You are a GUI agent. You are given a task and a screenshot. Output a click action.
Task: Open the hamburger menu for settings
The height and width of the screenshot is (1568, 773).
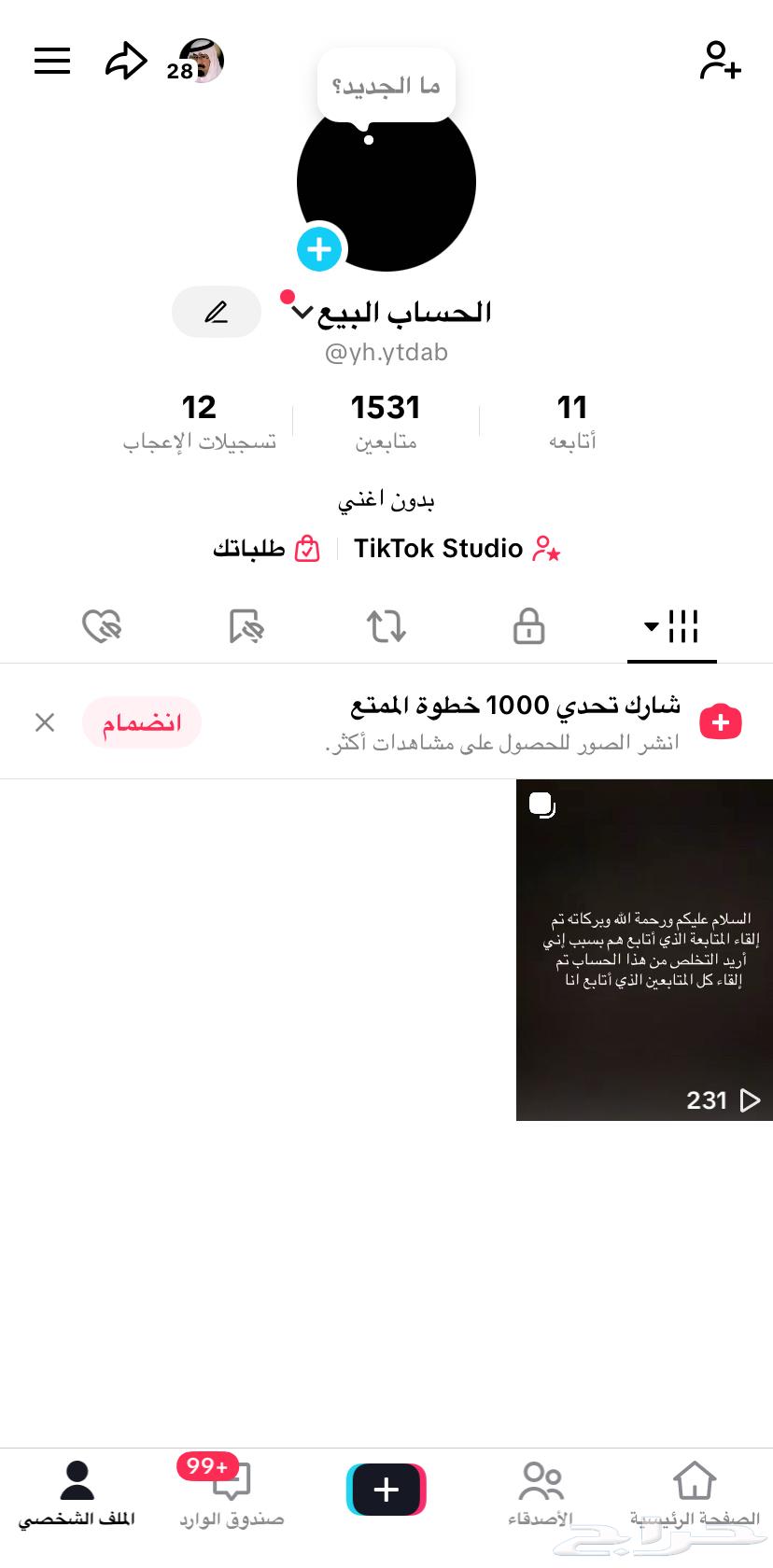pyautogui.click(x=52, y=61)
